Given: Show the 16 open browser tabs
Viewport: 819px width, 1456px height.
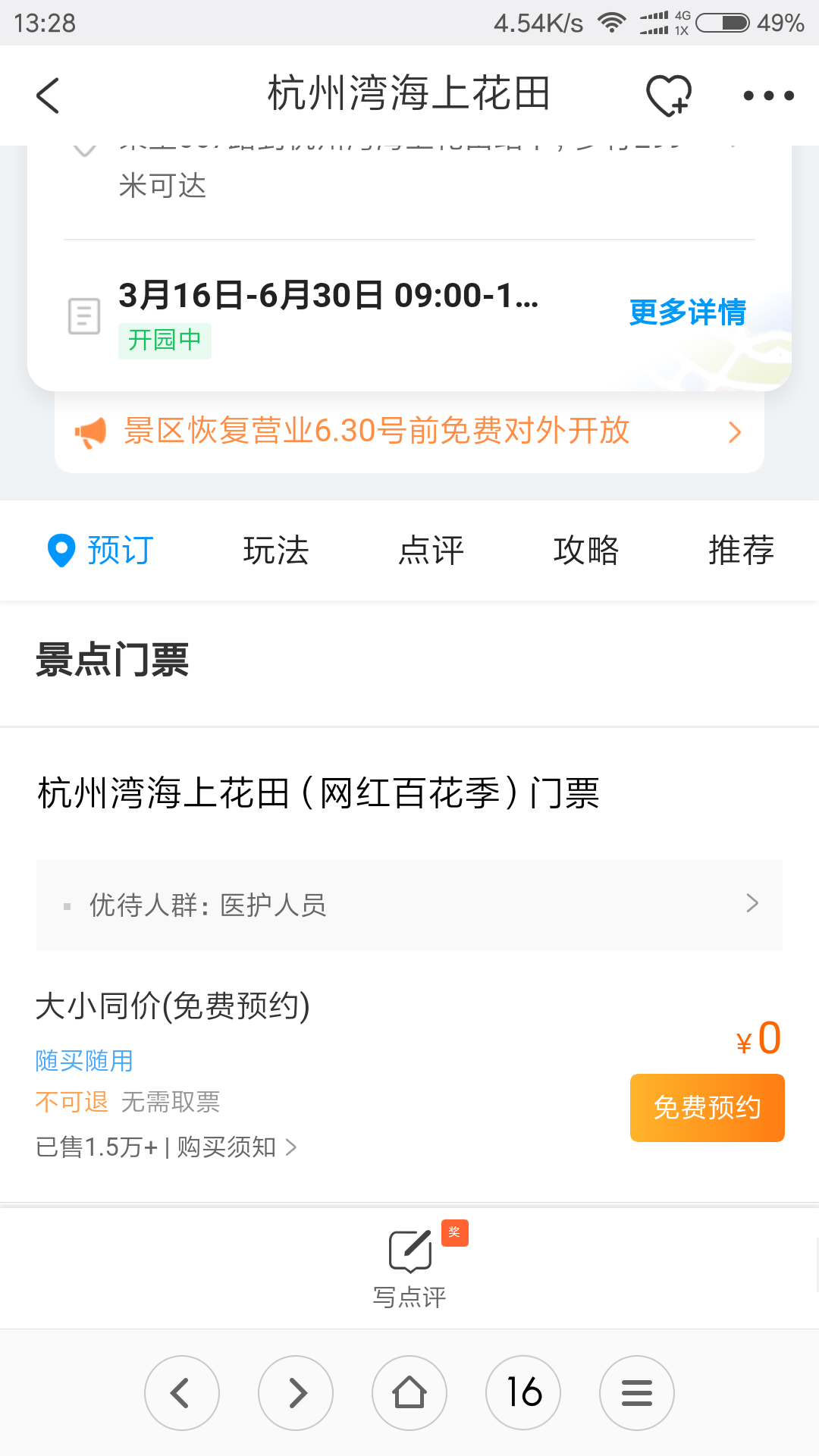Looking at the screenshot, I should click(523, 1393).
